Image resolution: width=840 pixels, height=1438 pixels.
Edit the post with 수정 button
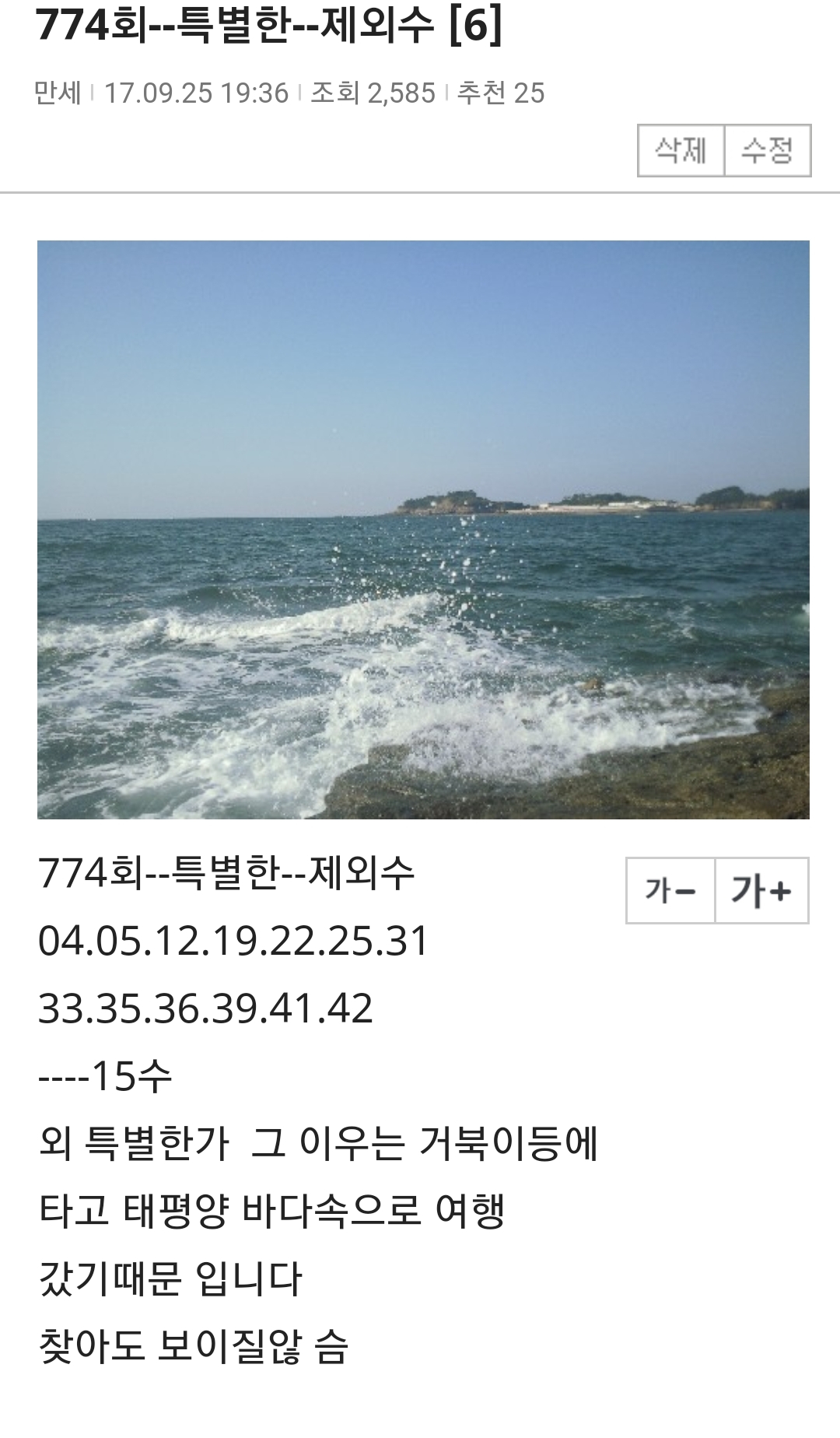pyautogui.click(x=767, y=150)
